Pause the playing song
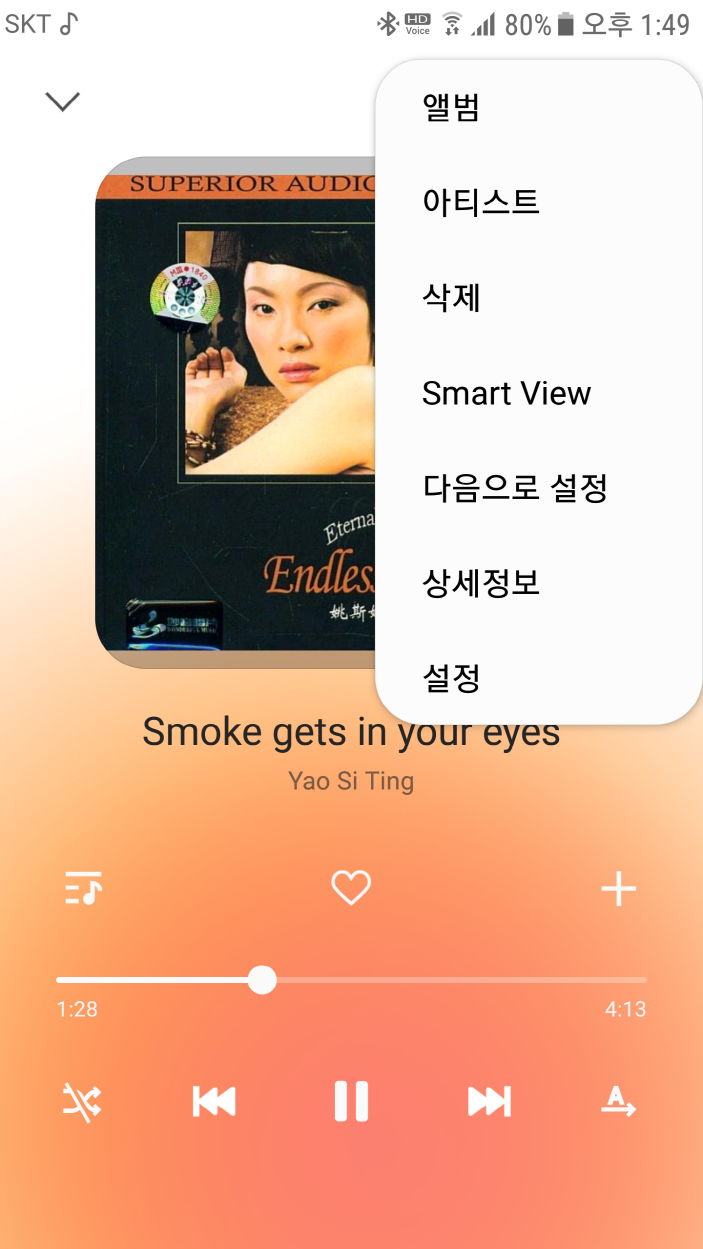The image size is (703, 1249). (x=351, y=1101)
